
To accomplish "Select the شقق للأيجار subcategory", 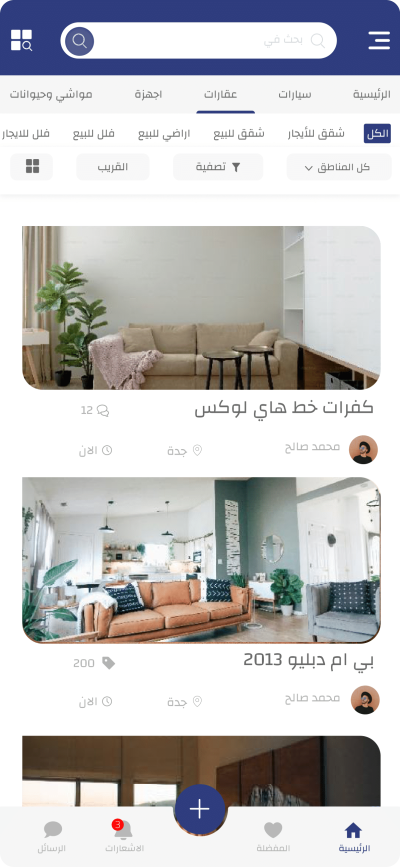I will (x=316, y=133).
